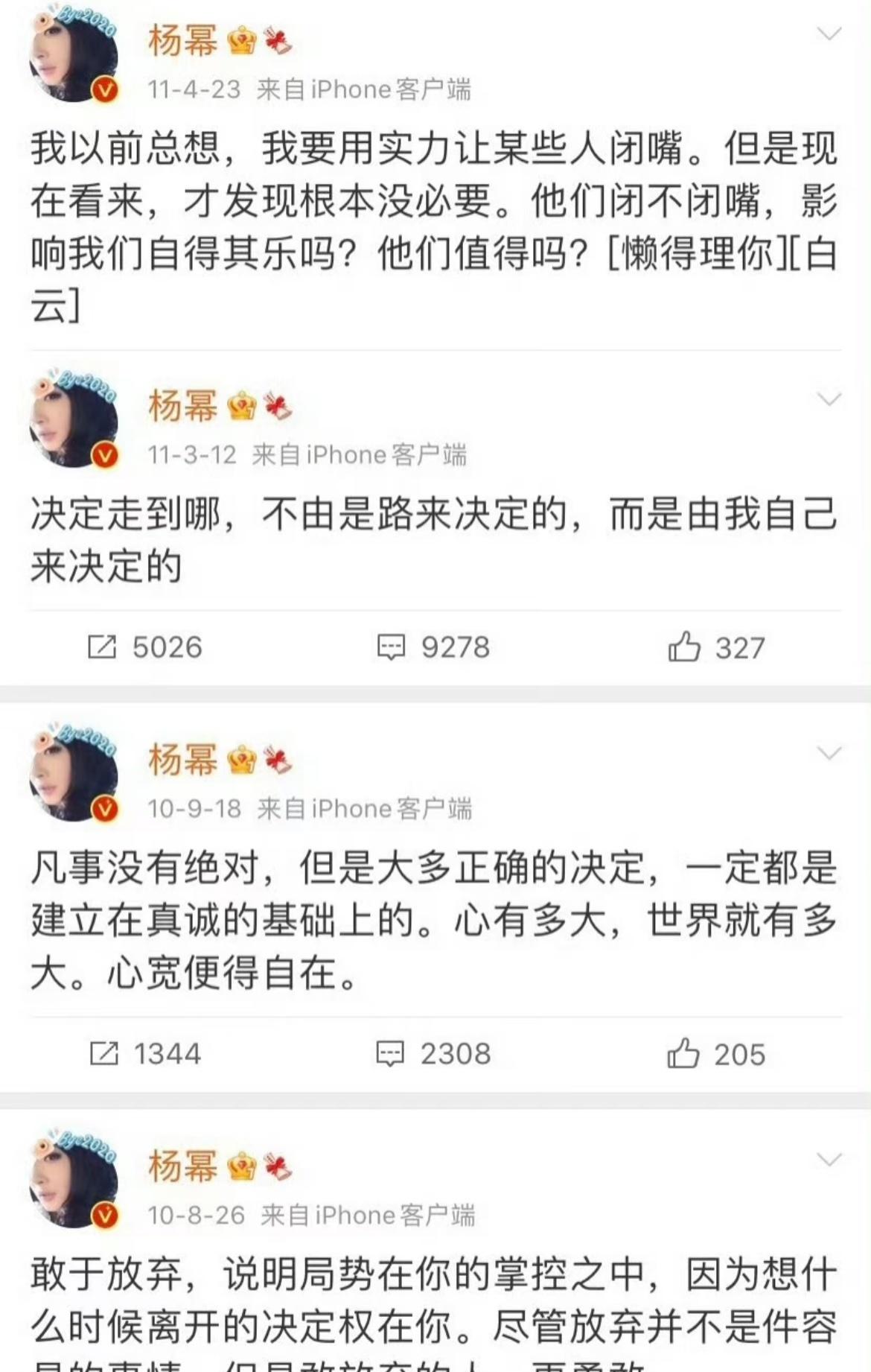Open the 杨幂 username on the 10-8-26 post
The height and width of the screenshot is (1372, 871).
[x=183, y=1166]
